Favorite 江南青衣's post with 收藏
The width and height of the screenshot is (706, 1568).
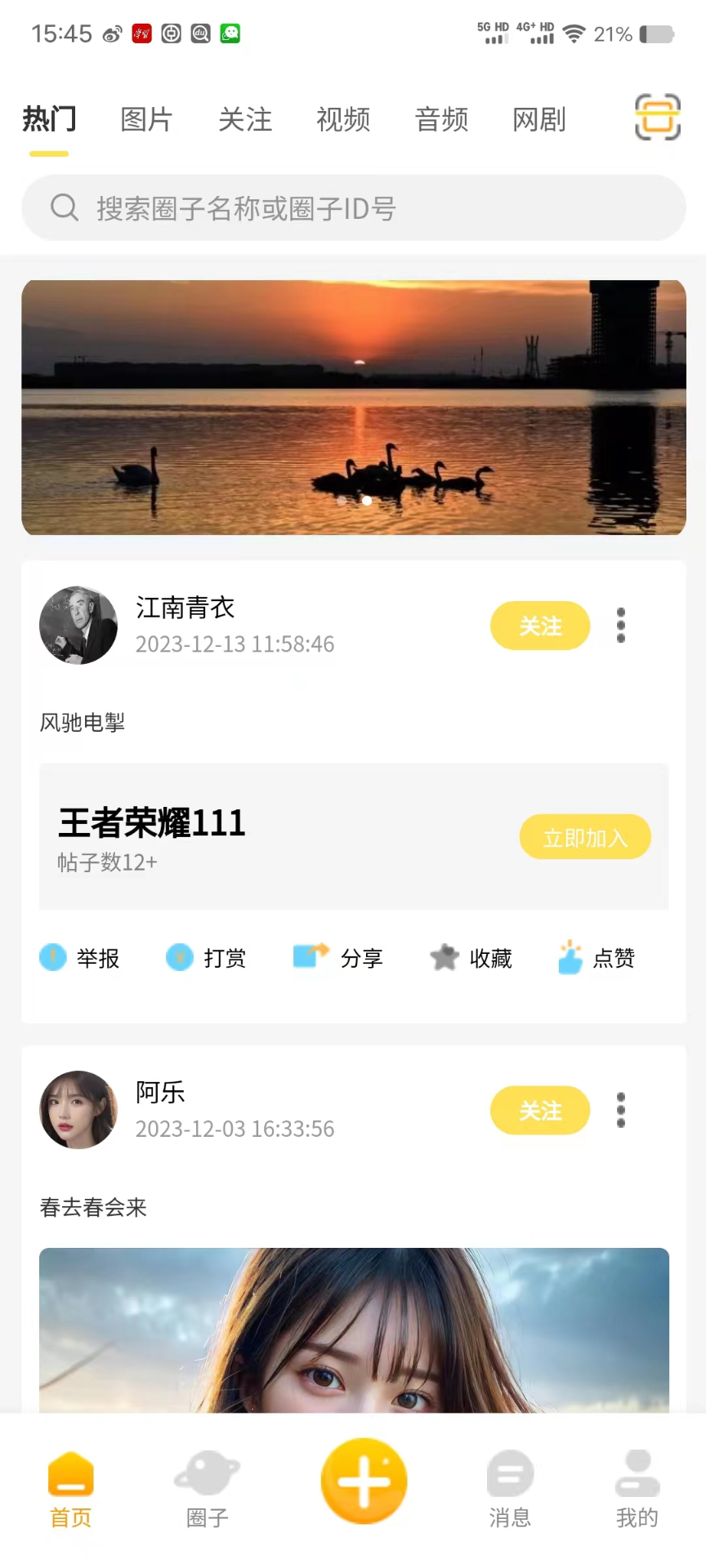click(471, 958)
